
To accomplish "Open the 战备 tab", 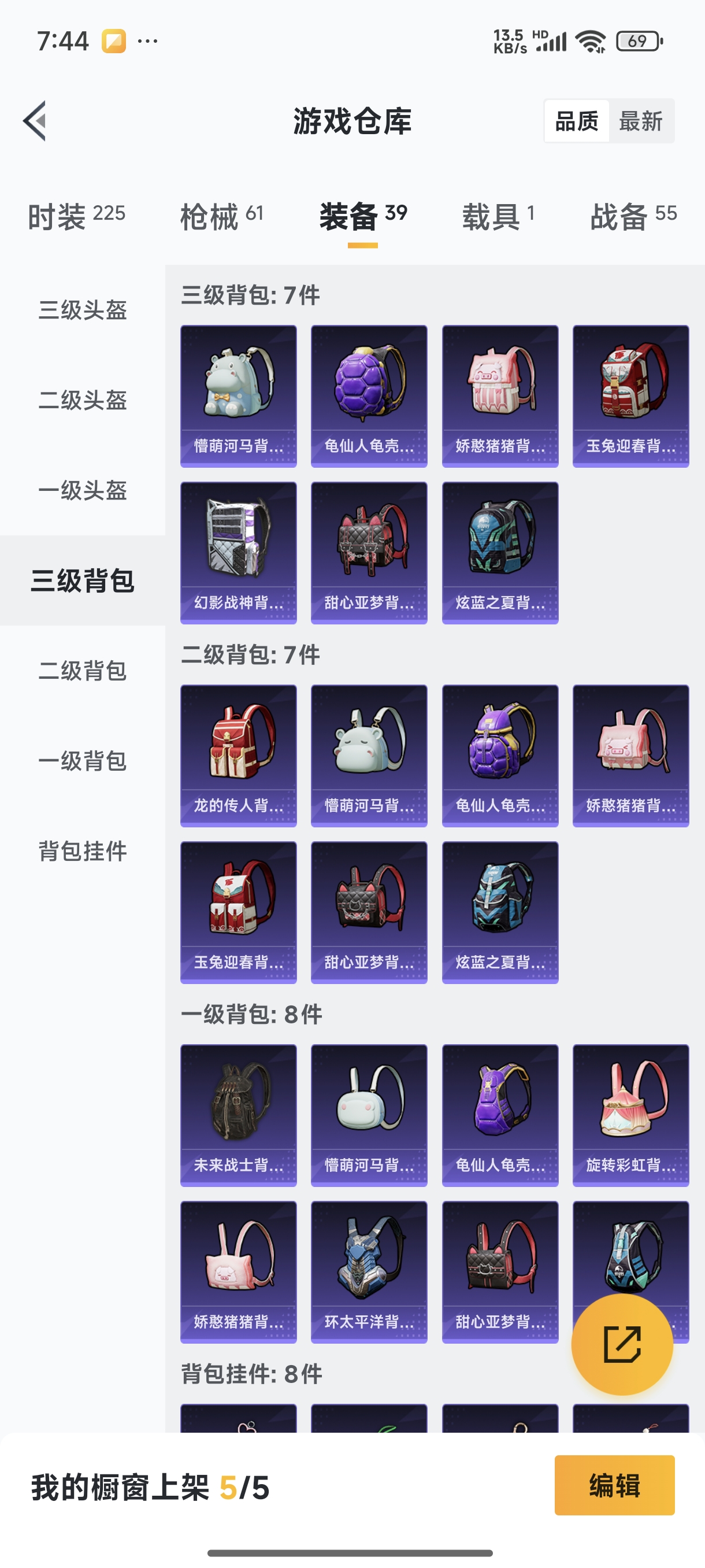I will [x=633, y=216].
